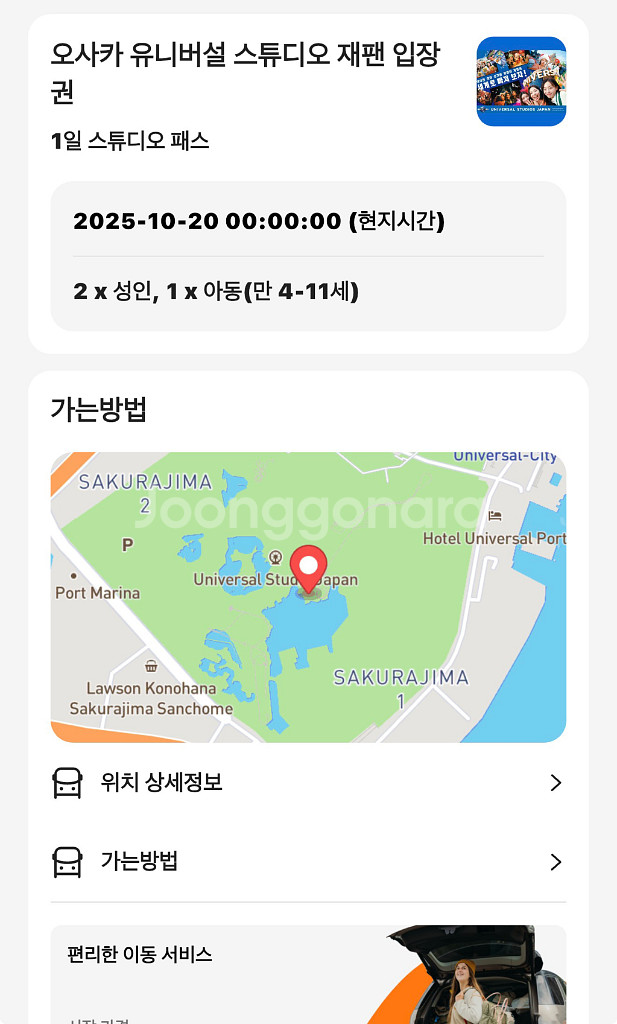Open the 가는방법 directions row
This screenshot has height=1024, width=617.
pos(308,862)
